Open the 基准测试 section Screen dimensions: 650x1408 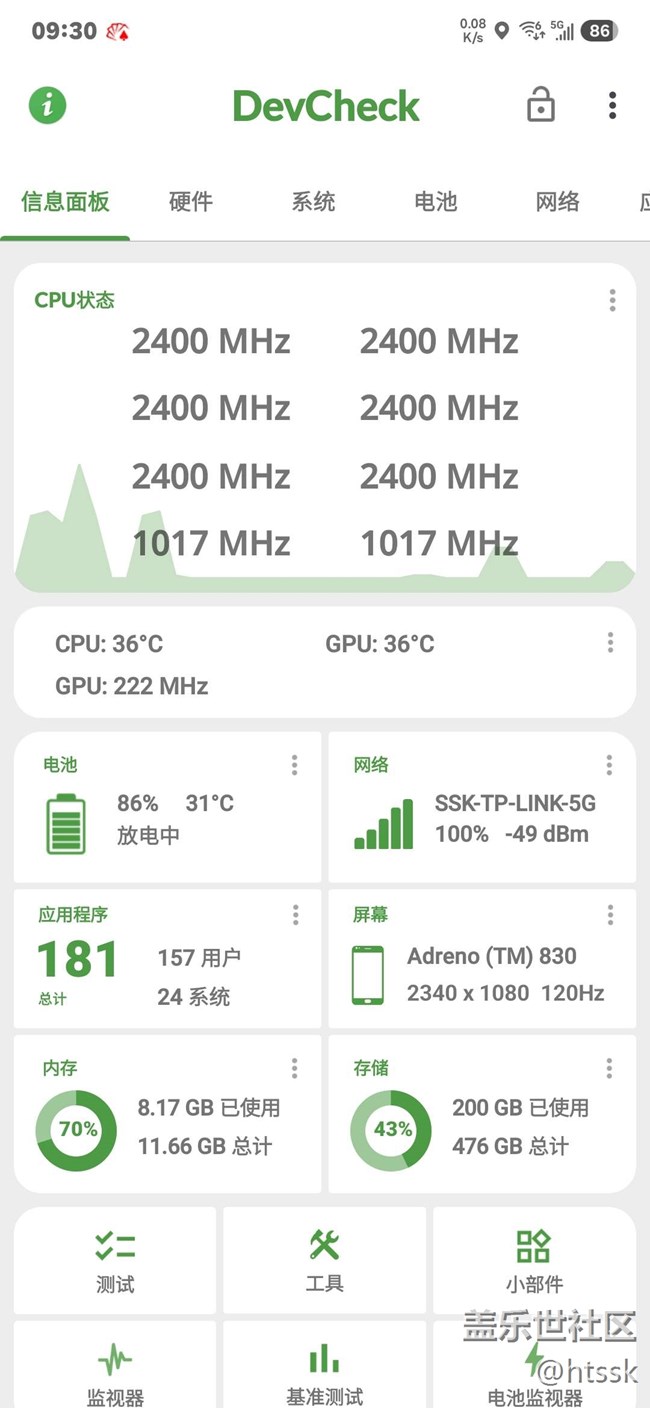[x=324, y=1372]
